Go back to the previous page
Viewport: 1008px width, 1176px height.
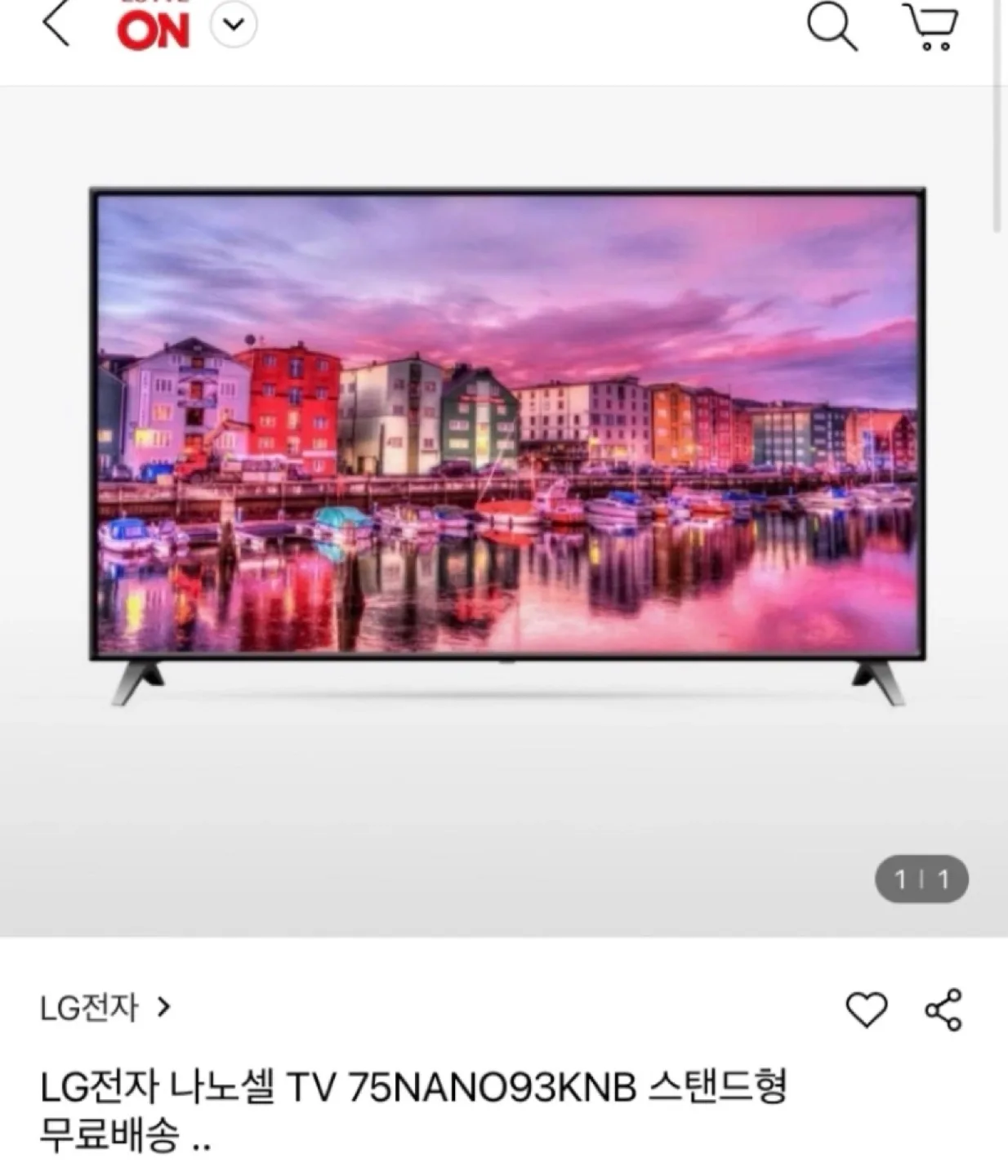(x=56, y=24)
